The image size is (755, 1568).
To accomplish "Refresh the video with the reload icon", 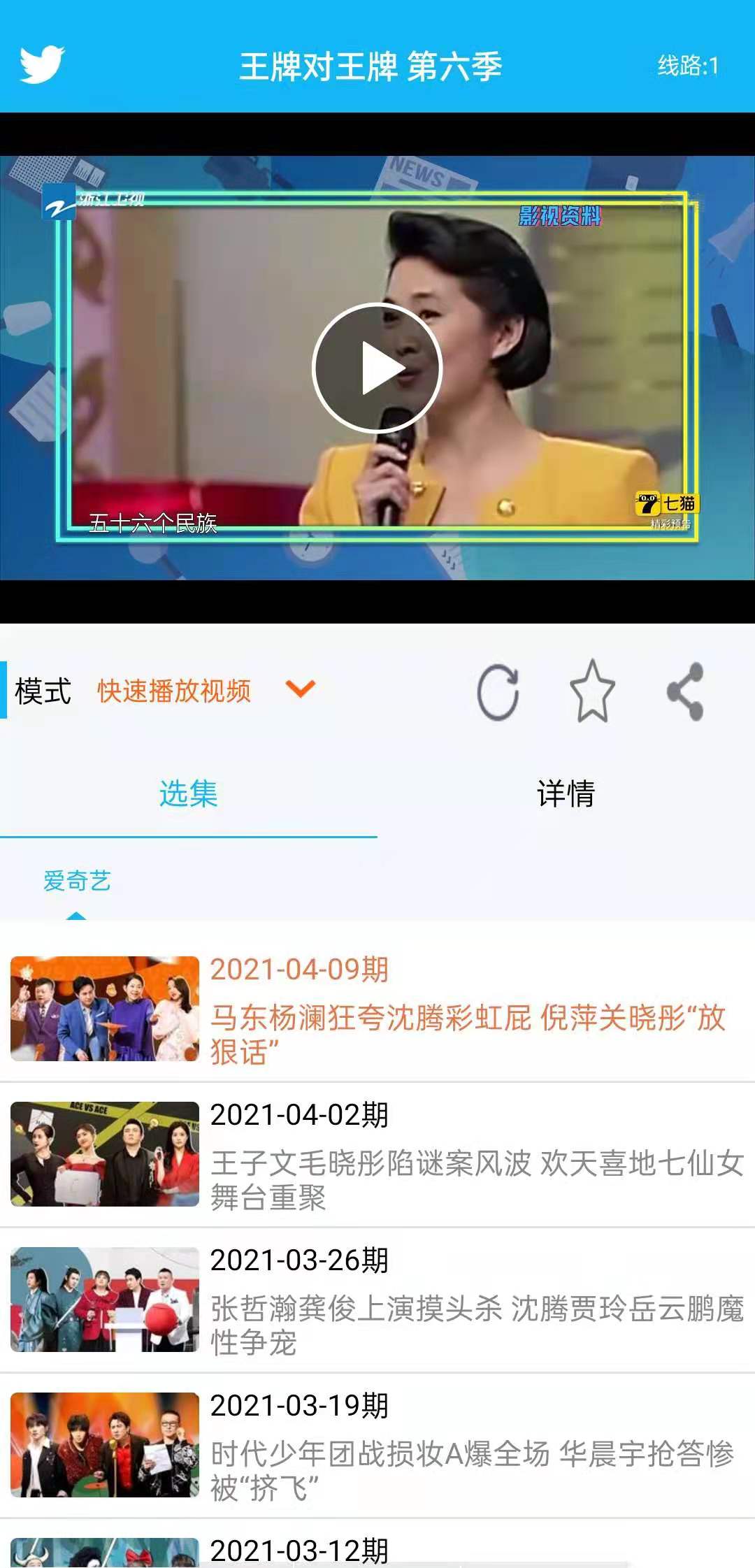I will tap(498, 691).
